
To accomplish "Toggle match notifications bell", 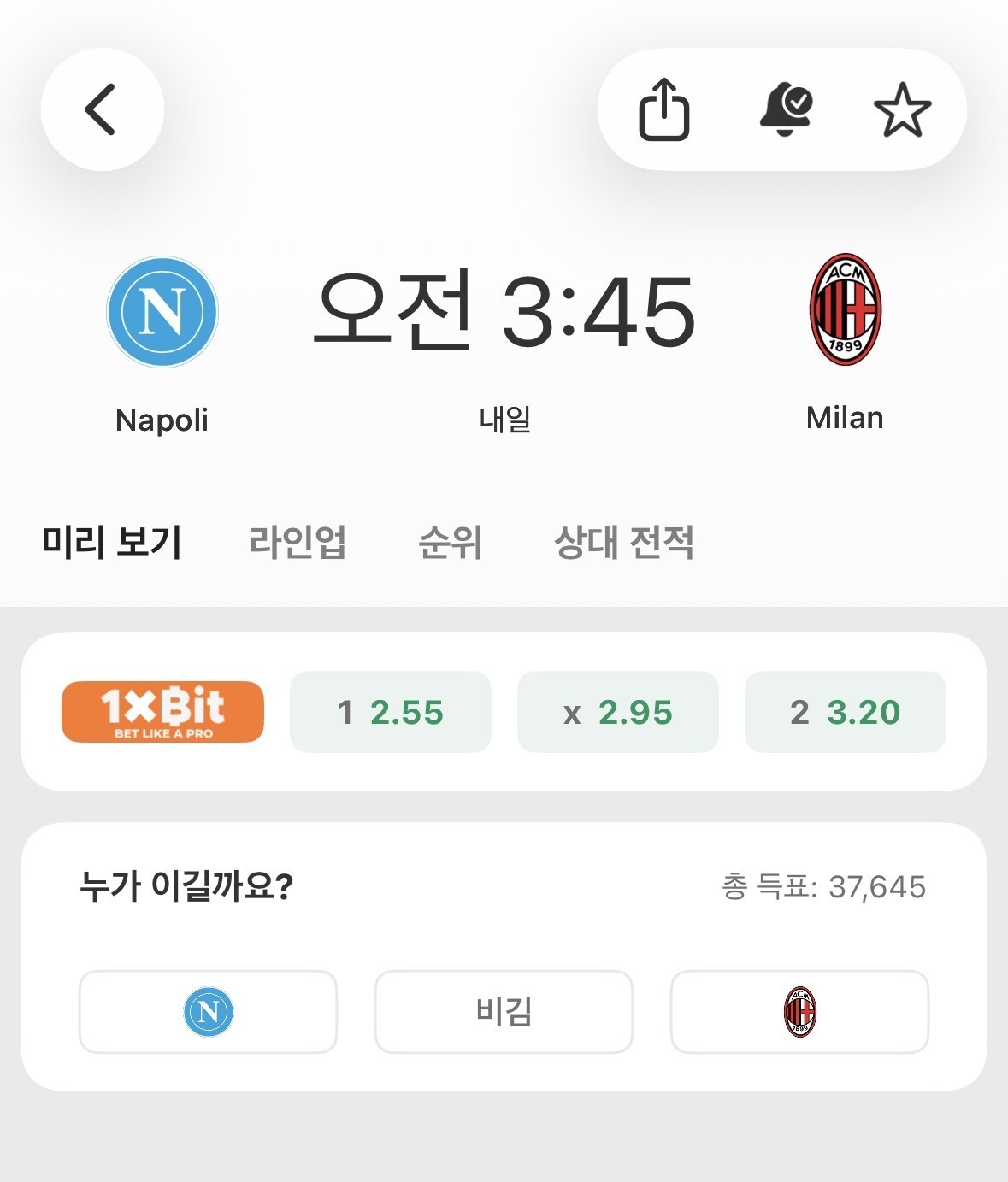I will click(x=786, y=109).
